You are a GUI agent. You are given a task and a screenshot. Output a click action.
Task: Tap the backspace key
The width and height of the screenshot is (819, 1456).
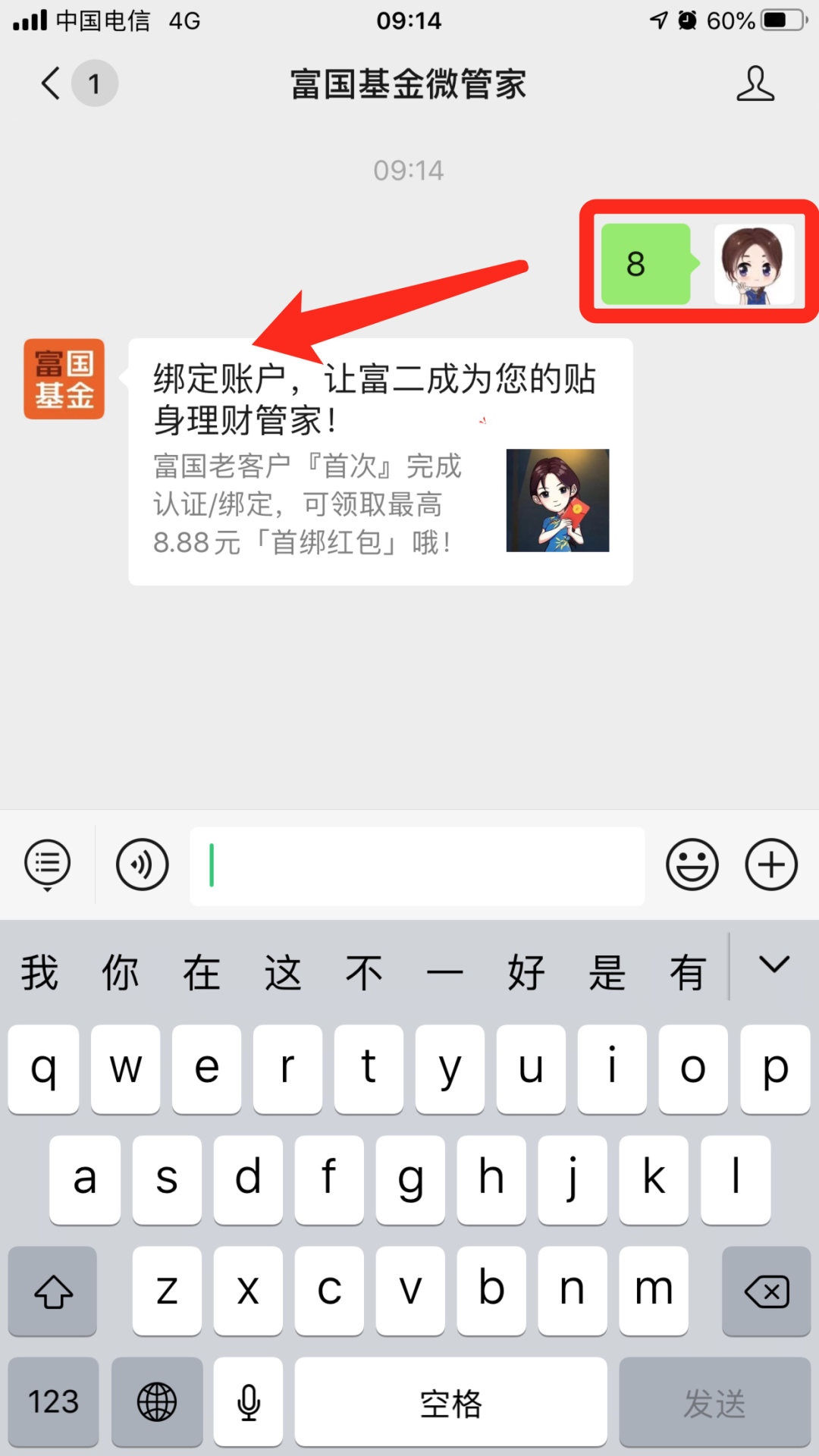(x=766, y=1291)
